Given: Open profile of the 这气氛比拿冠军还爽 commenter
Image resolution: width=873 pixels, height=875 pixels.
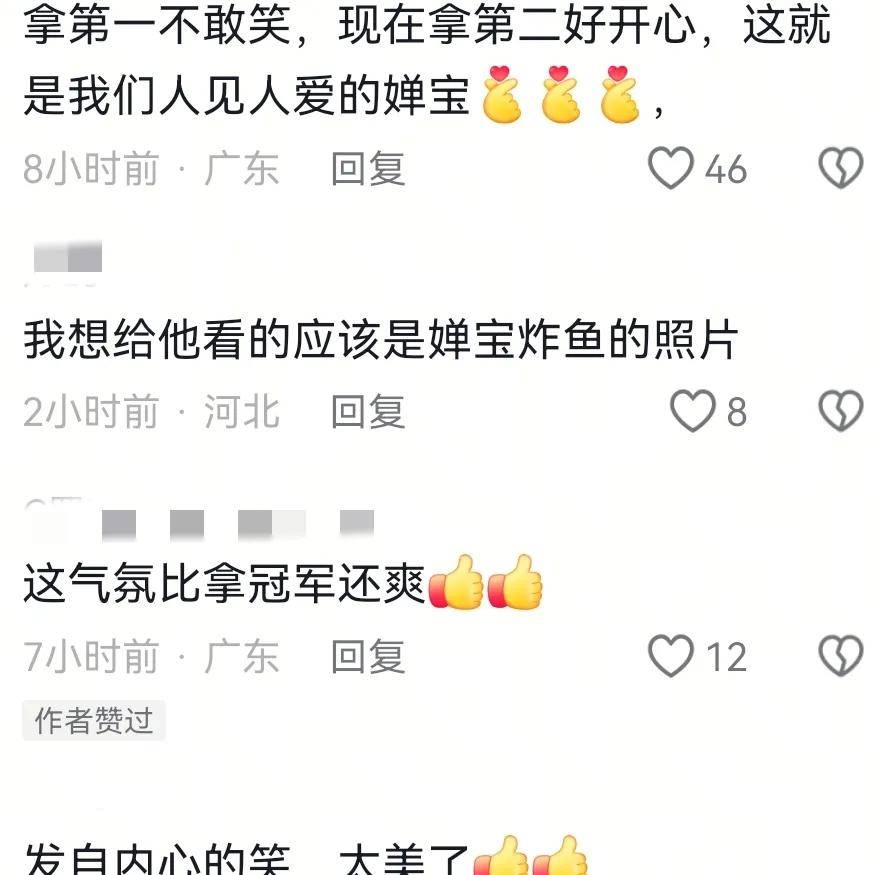Looking at the screenshot, I should 200,524.
